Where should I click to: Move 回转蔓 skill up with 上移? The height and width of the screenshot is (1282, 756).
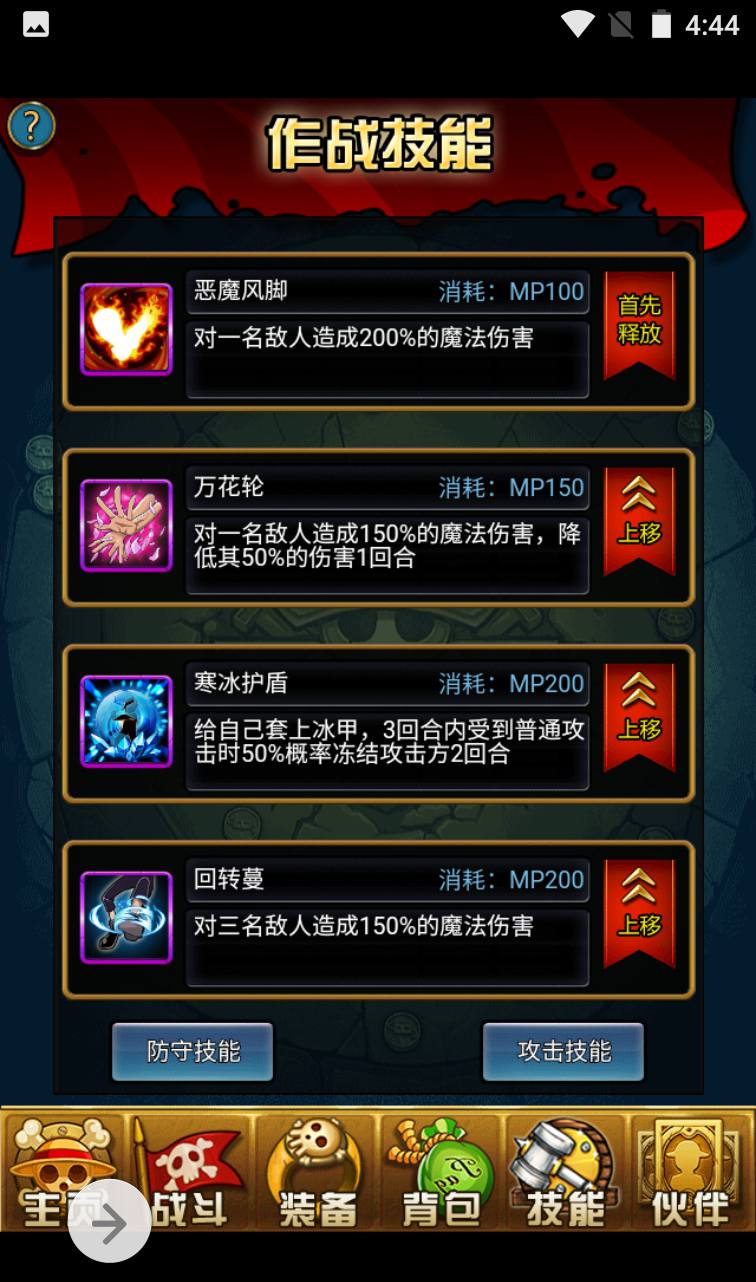[639, 912]
